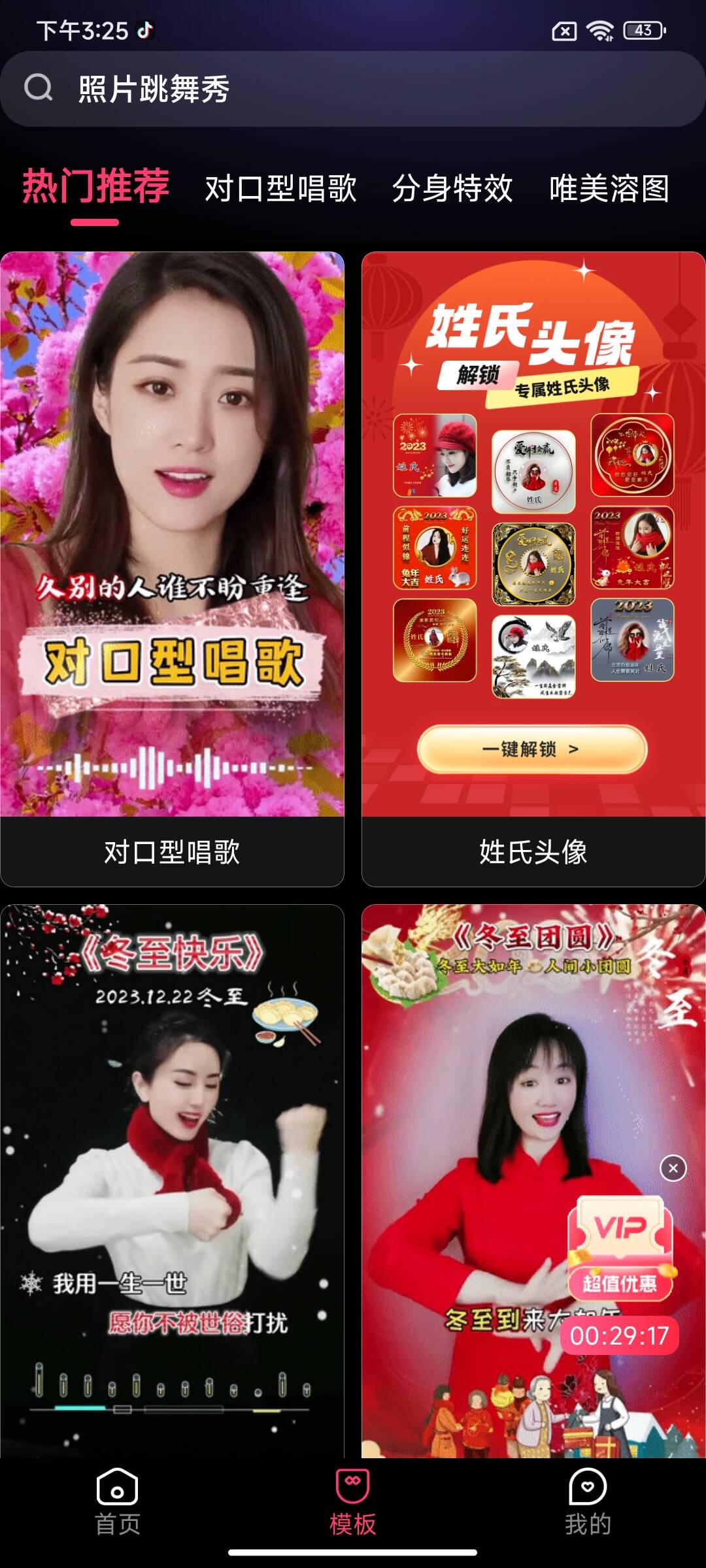The width and height of the screenshot is (706, 1568).
Task: Dismiss the VIP 超值优惠 floating banner
Action: tap(673, 1168)
